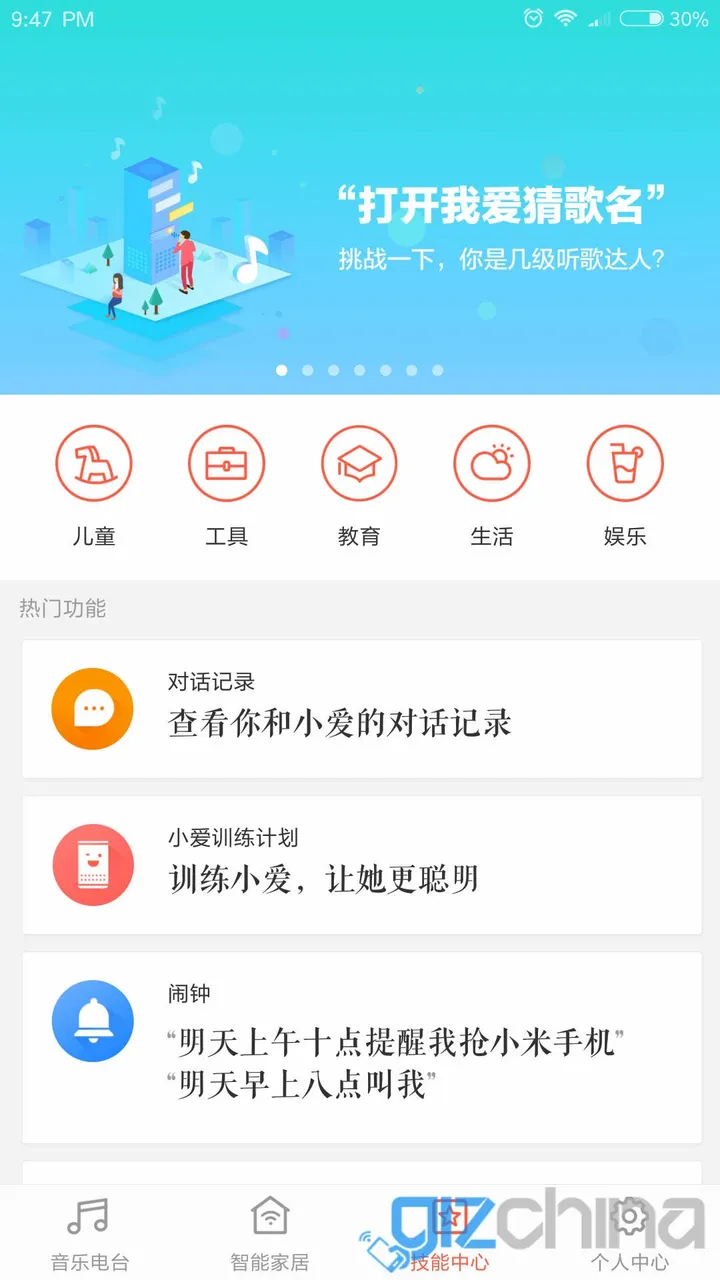Select the 娱乐 (Entertainment) drink icon
Screen dimensions: 720x1280
(624, 463)
